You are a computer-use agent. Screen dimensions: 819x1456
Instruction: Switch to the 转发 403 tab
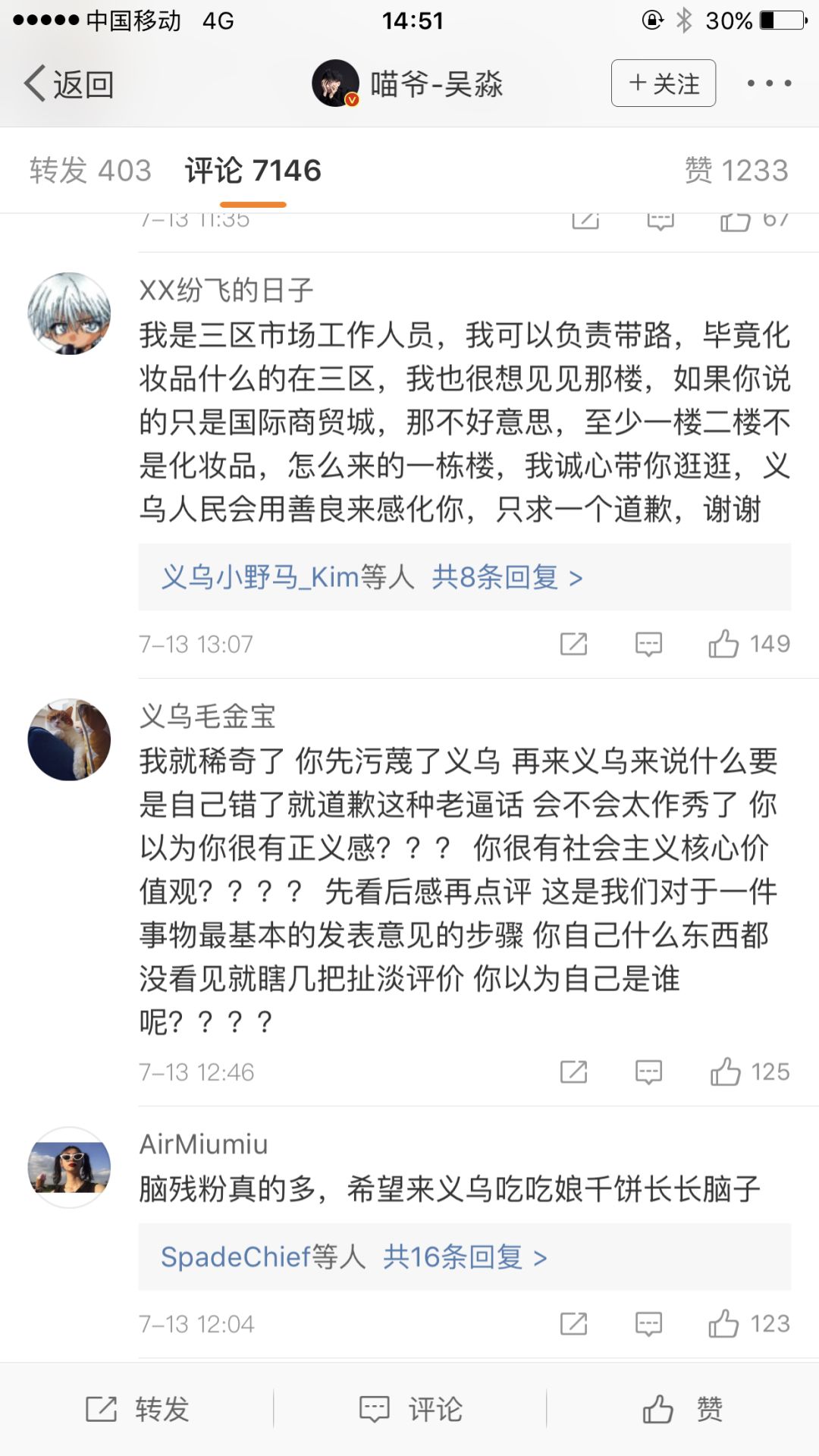point(90,170)
